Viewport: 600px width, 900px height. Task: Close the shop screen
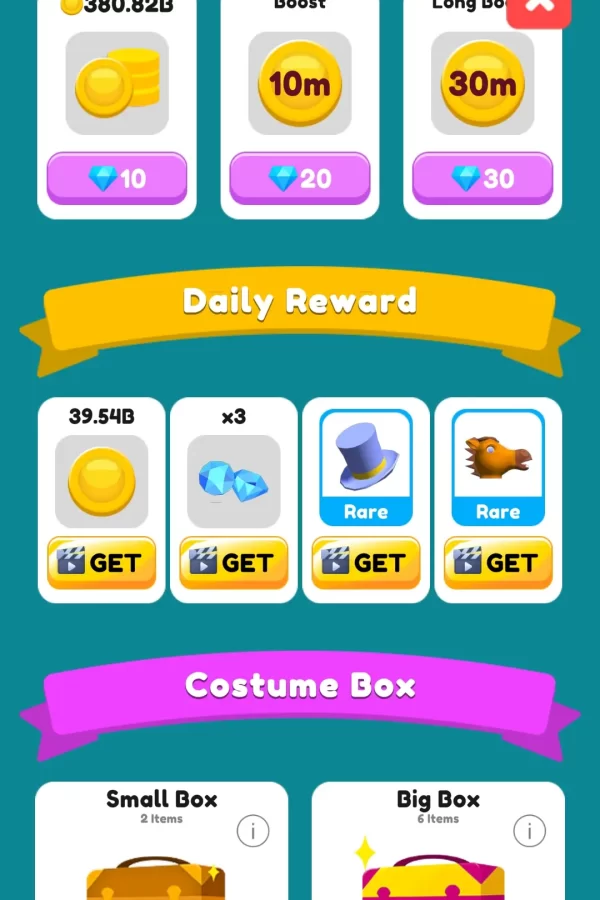[538, 8]
